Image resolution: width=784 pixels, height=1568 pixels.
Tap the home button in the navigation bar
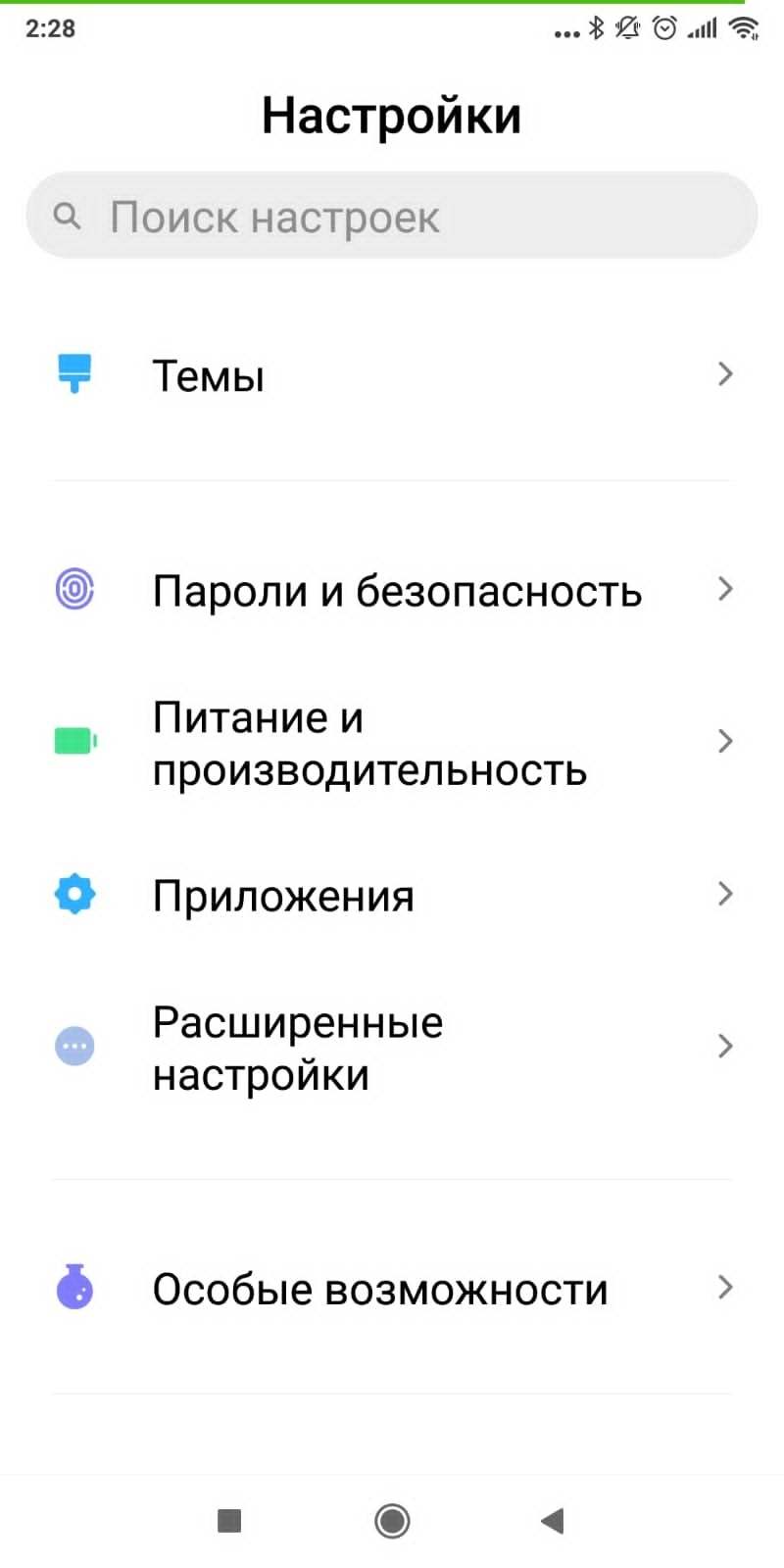pyautogui.click(x=392, y=1521)
